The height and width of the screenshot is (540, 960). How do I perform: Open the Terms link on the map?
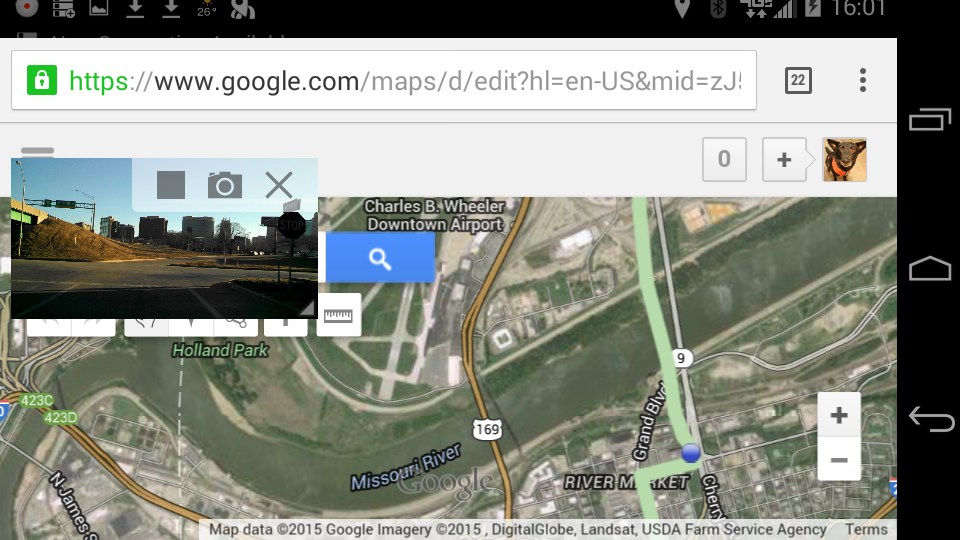866,530
